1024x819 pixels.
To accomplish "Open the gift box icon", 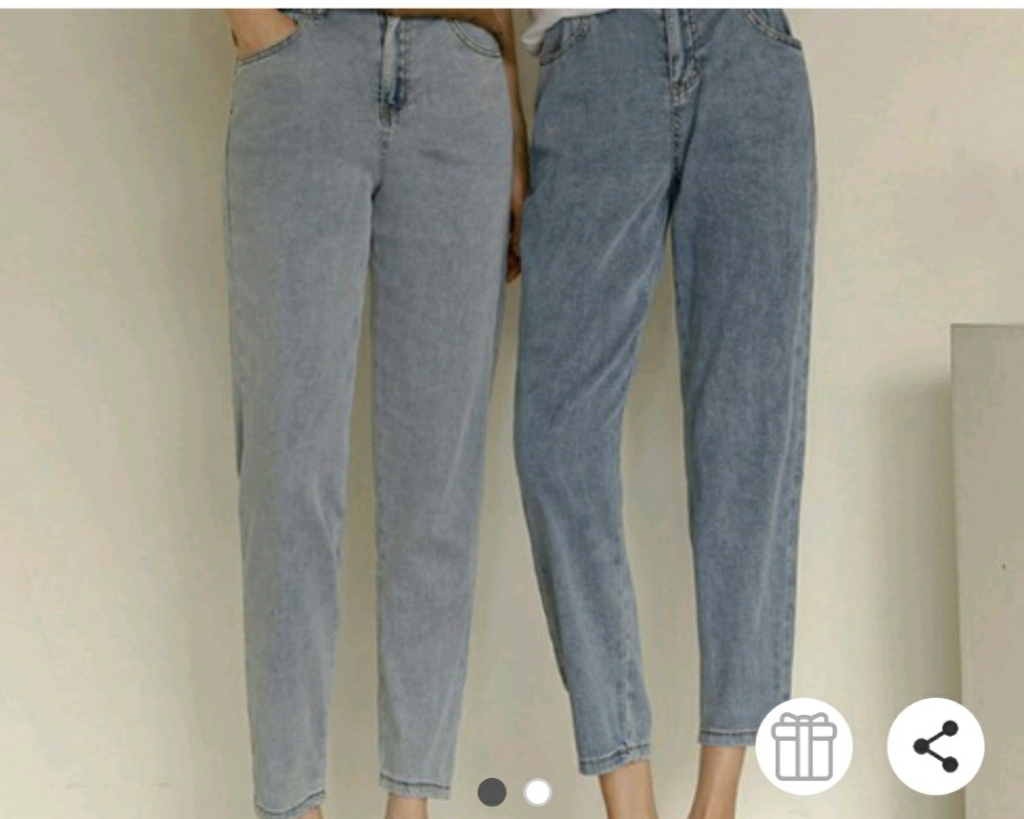I will 803,746.
